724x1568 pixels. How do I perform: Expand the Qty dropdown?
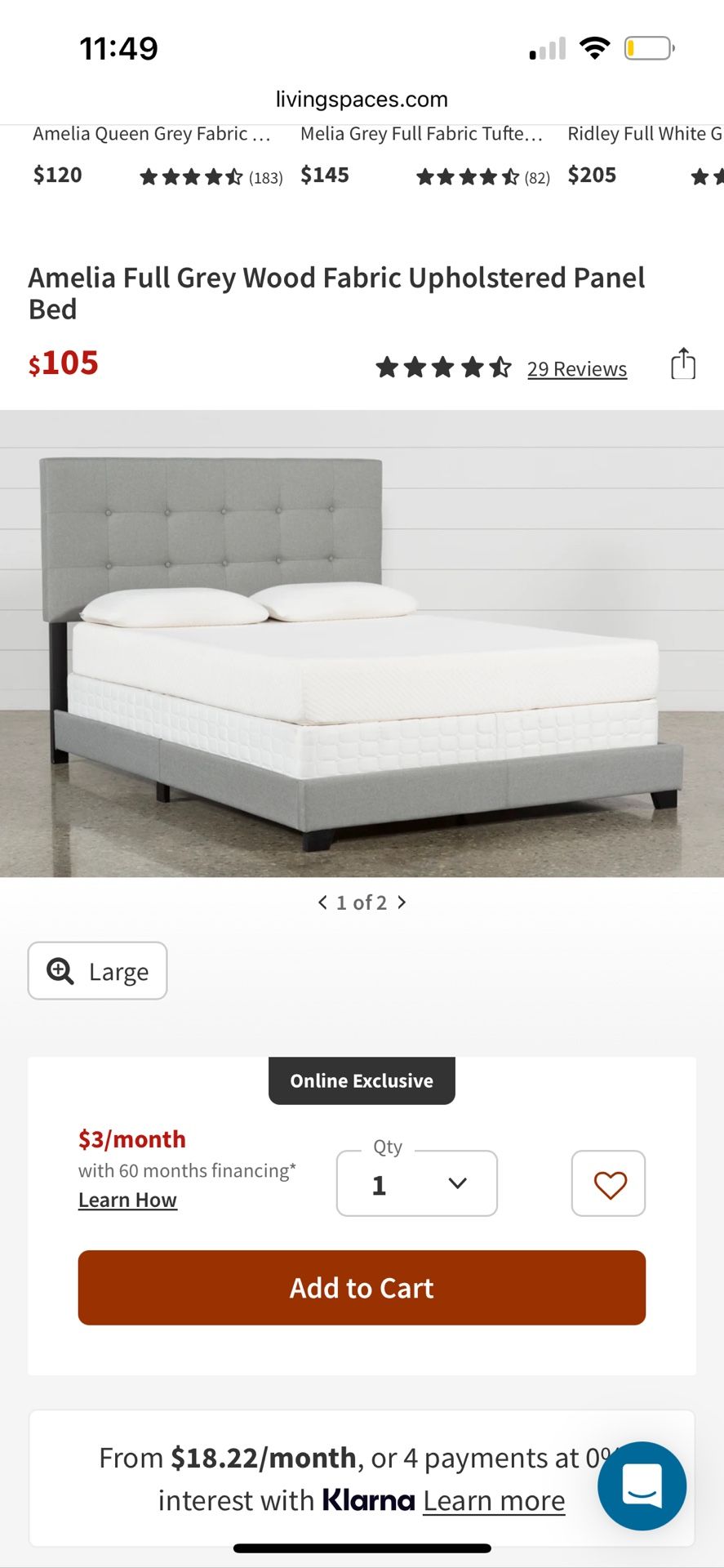pos(416,1183)
